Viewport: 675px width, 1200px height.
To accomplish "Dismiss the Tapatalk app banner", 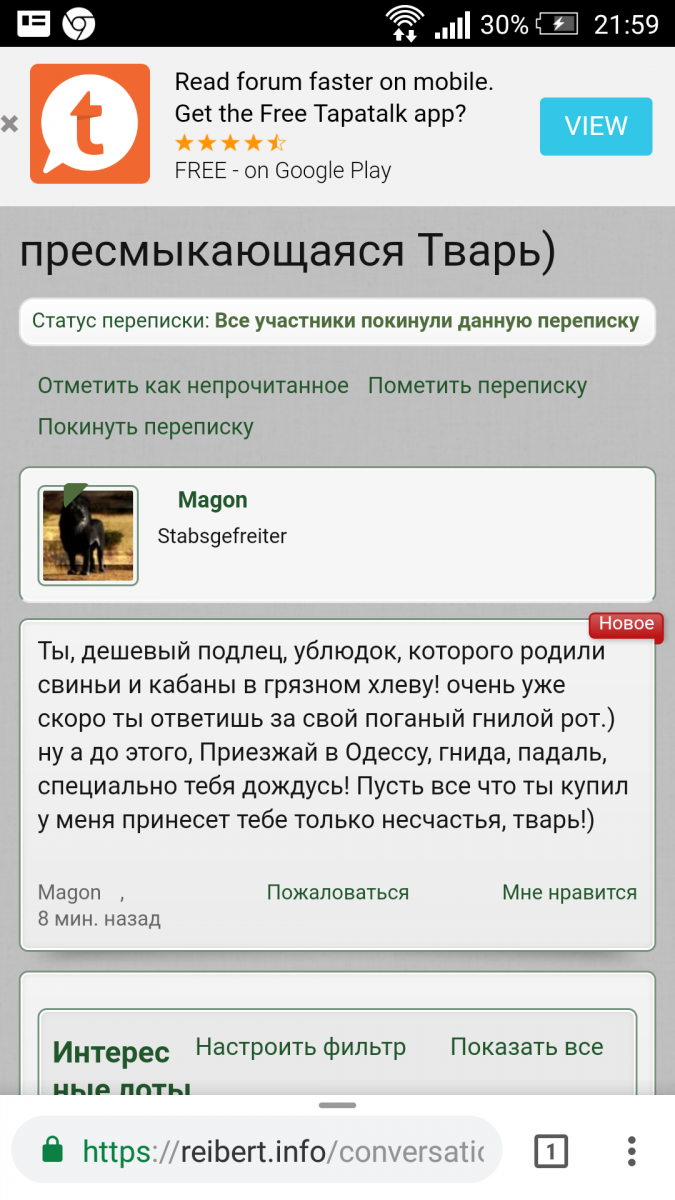I will point(10,125).
